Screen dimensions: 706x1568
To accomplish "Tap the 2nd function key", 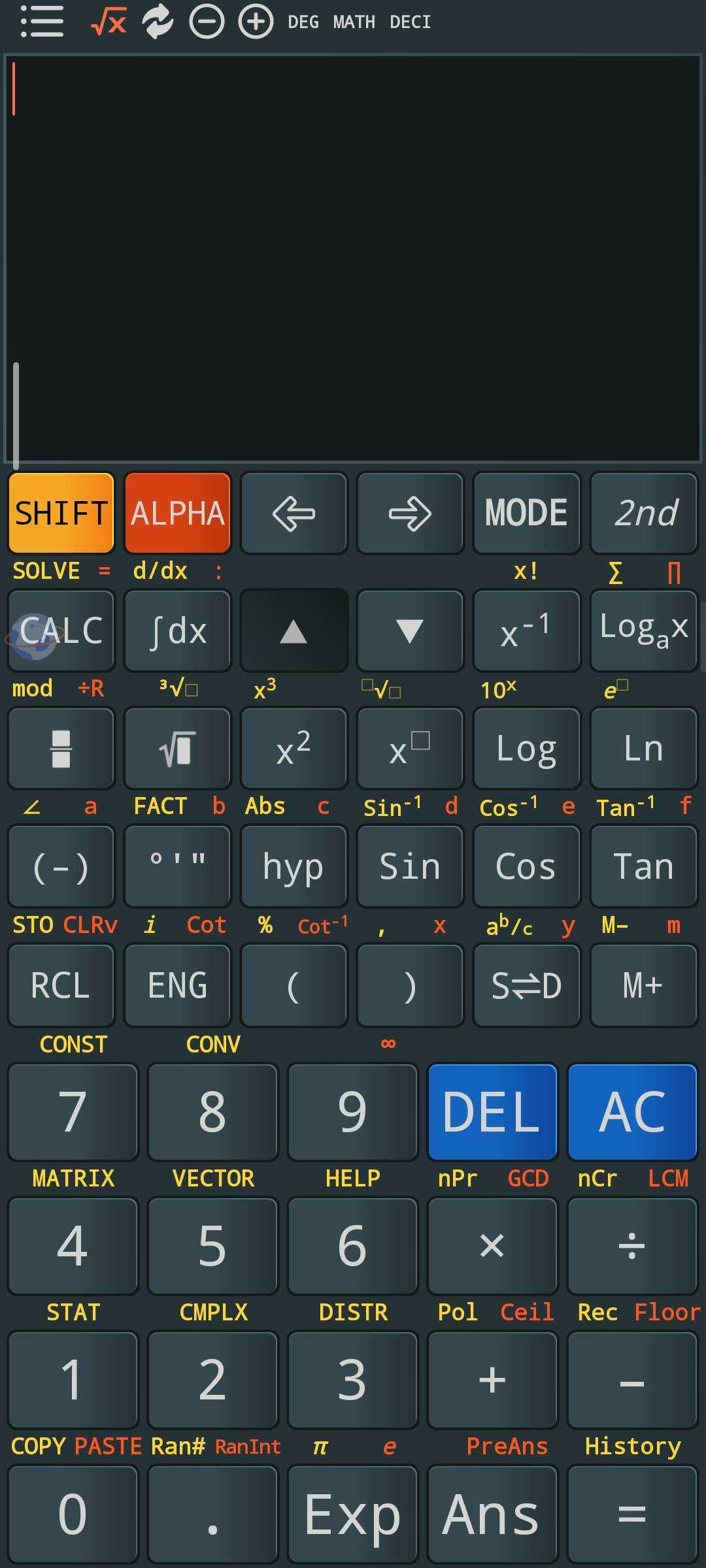I will [644, 513].
